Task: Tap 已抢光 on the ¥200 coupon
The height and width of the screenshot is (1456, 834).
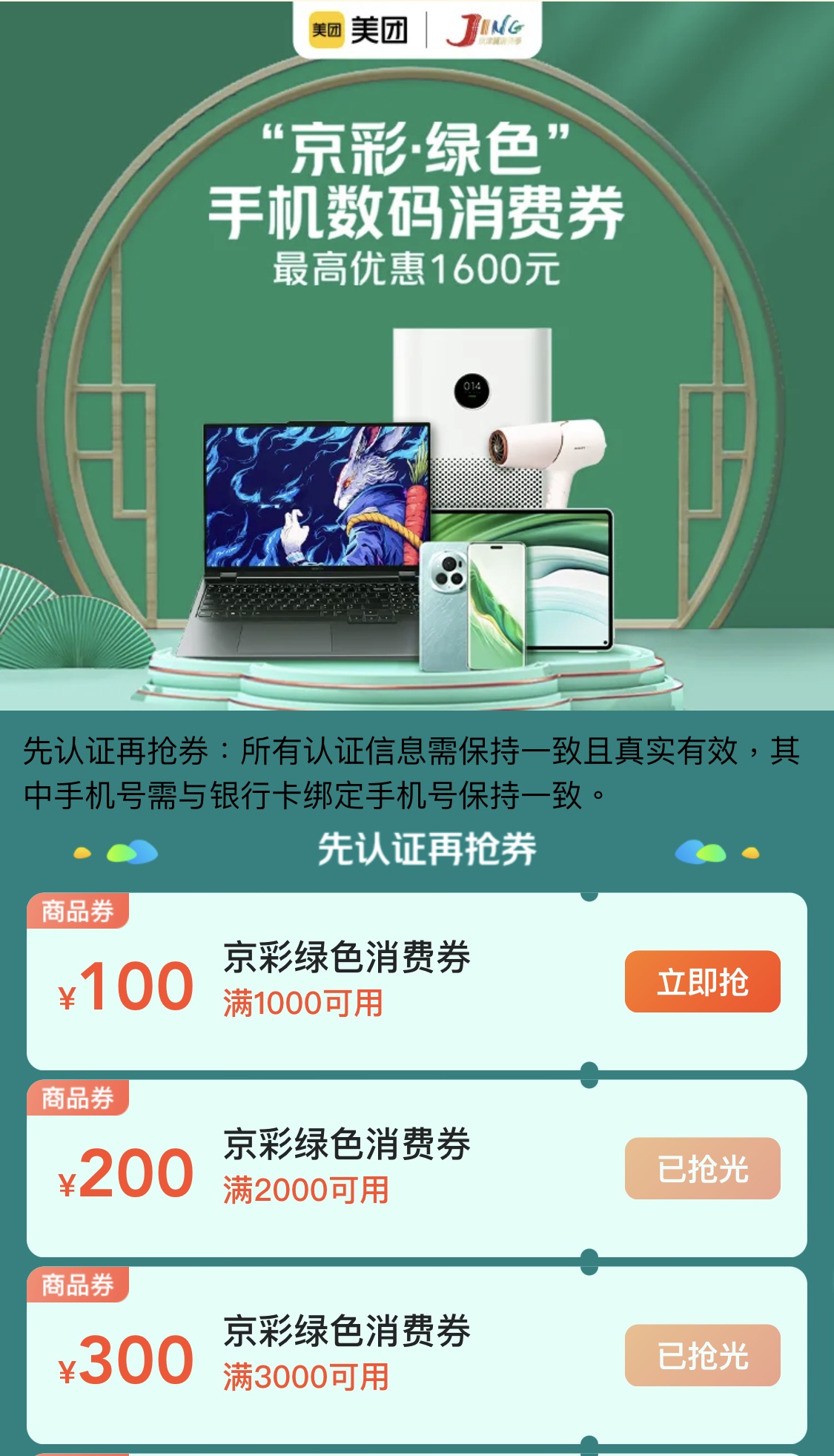Action: (702, 1168)
